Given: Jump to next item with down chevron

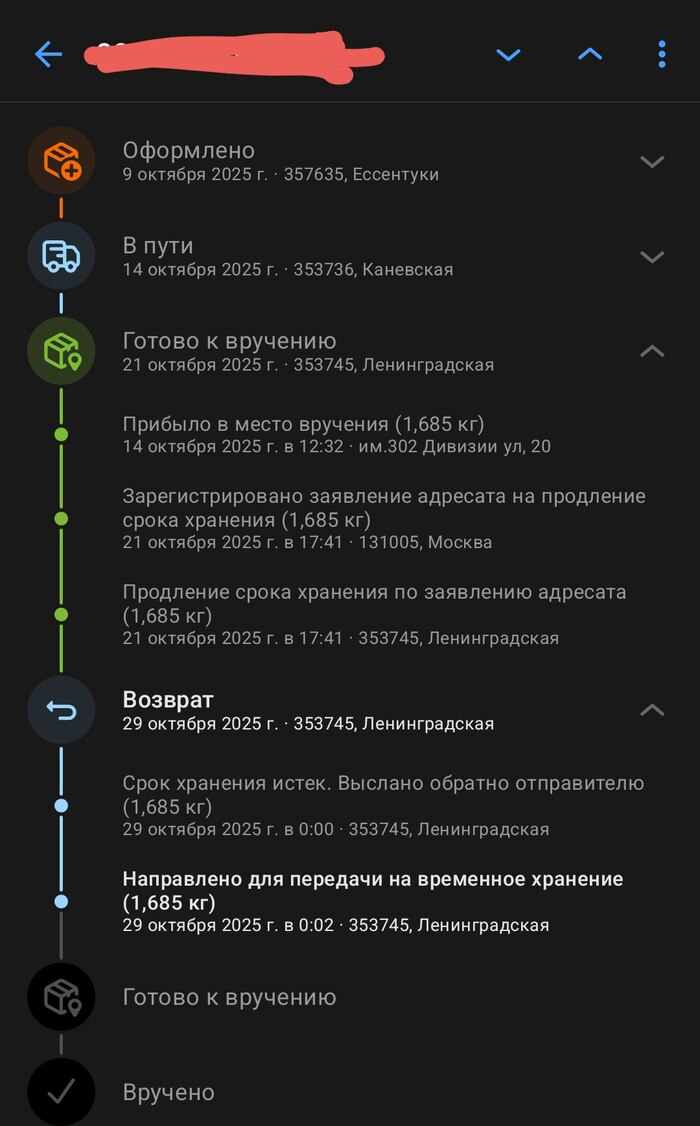Looking at the screenshot, I should pos(508,54).
